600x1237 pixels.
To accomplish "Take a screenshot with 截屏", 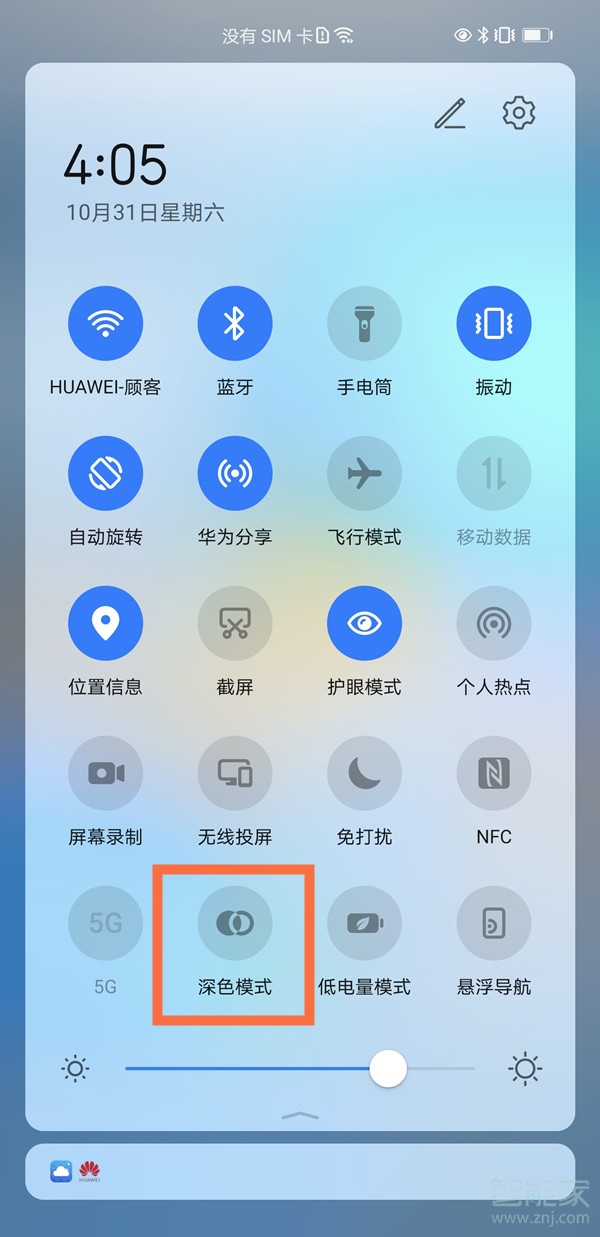I will tap(235, 623).
